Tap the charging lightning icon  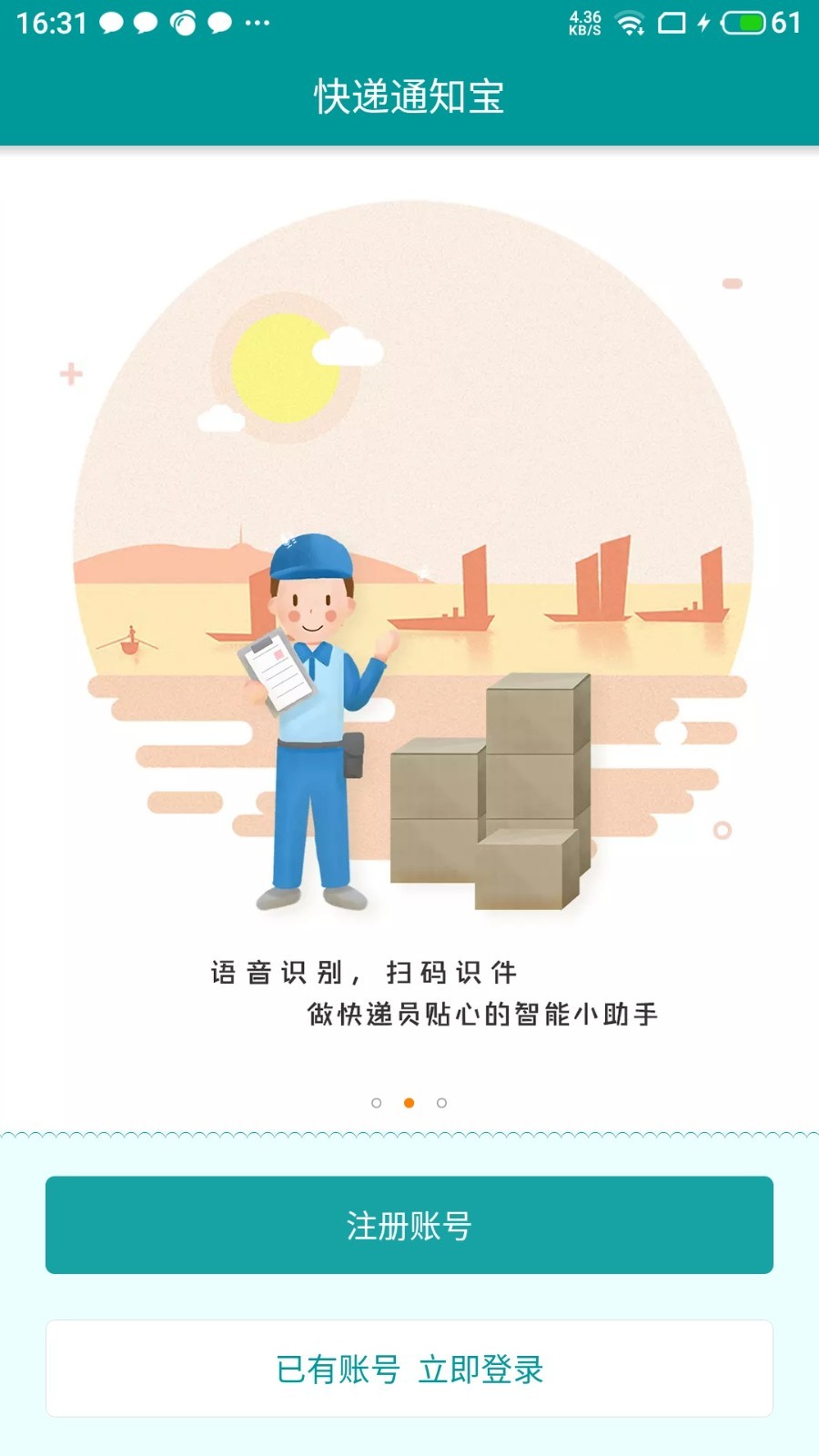coord(703,25)
